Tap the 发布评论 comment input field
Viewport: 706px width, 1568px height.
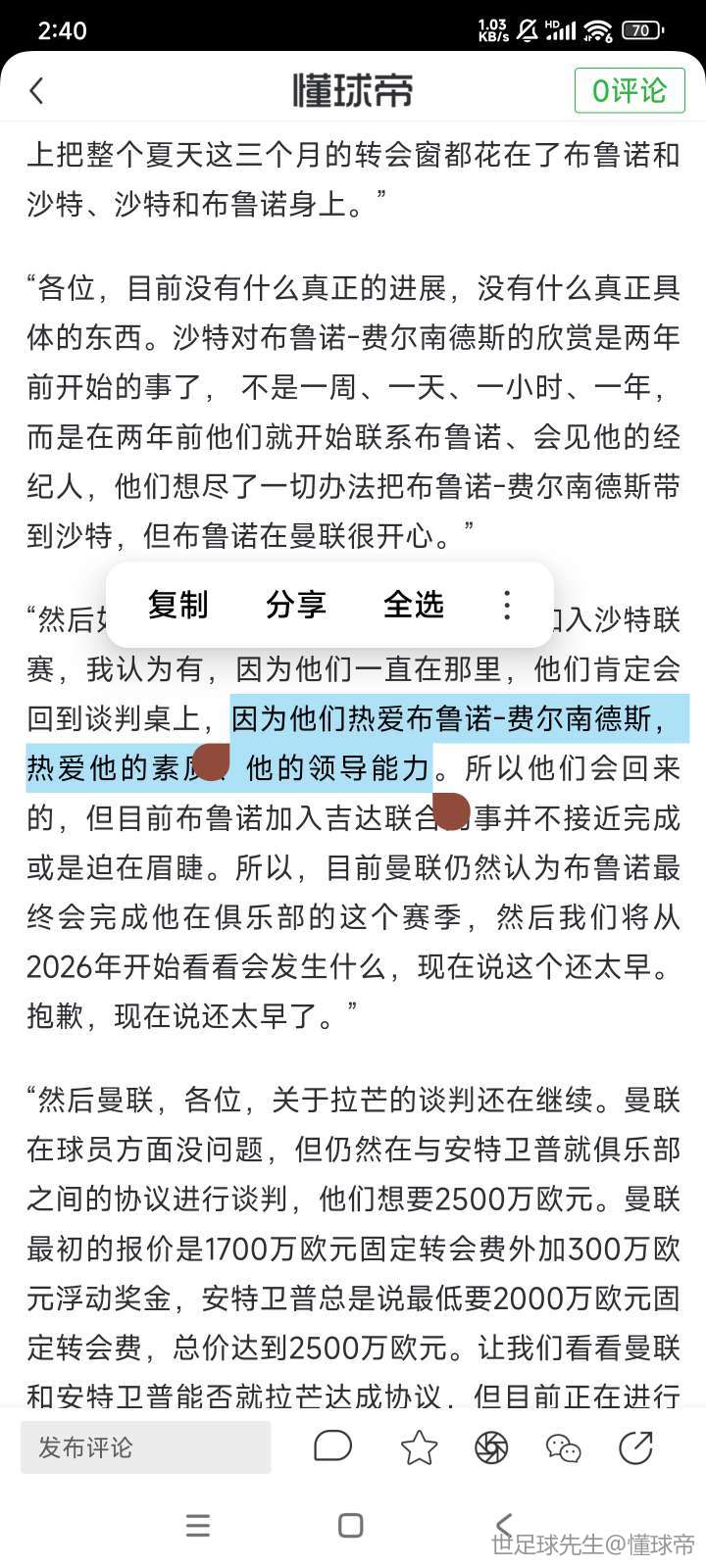[x=145, y=1447]
